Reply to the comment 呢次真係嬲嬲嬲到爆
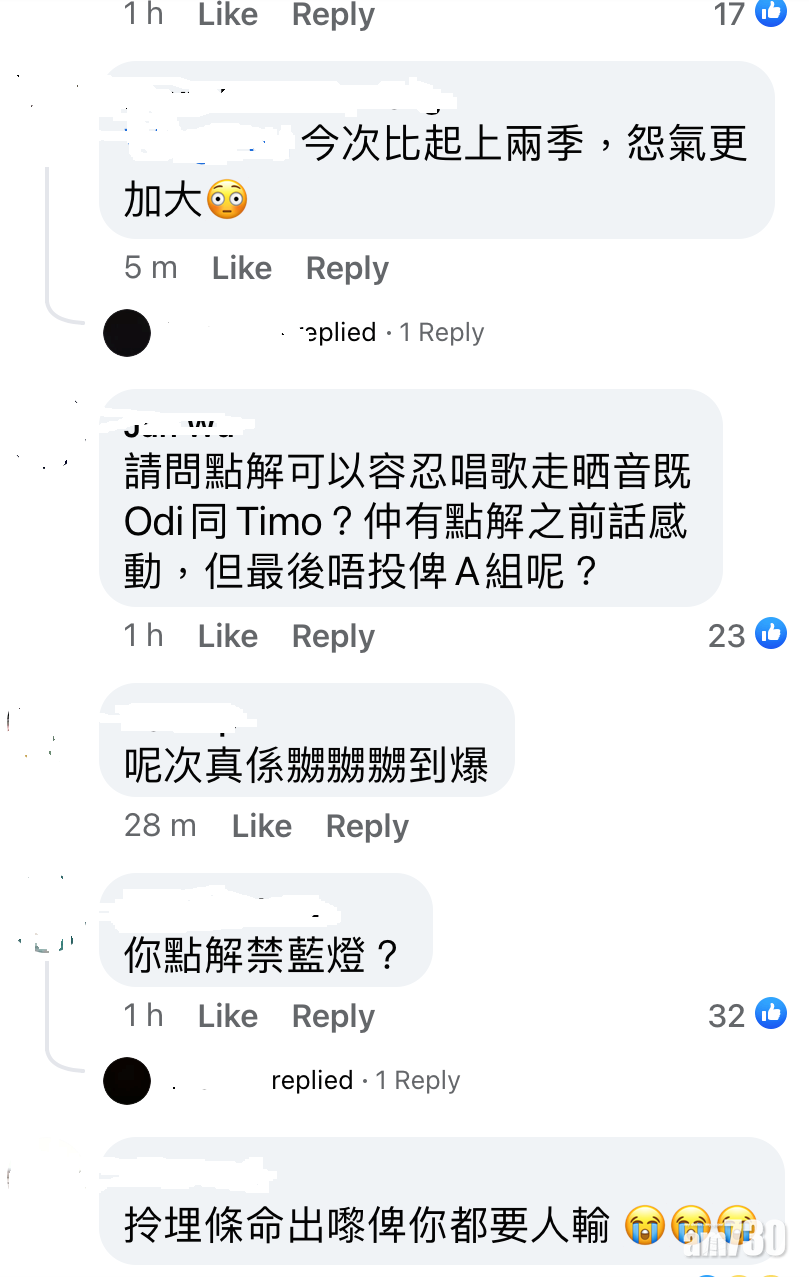809x1277 pixels. pos(367,826)
